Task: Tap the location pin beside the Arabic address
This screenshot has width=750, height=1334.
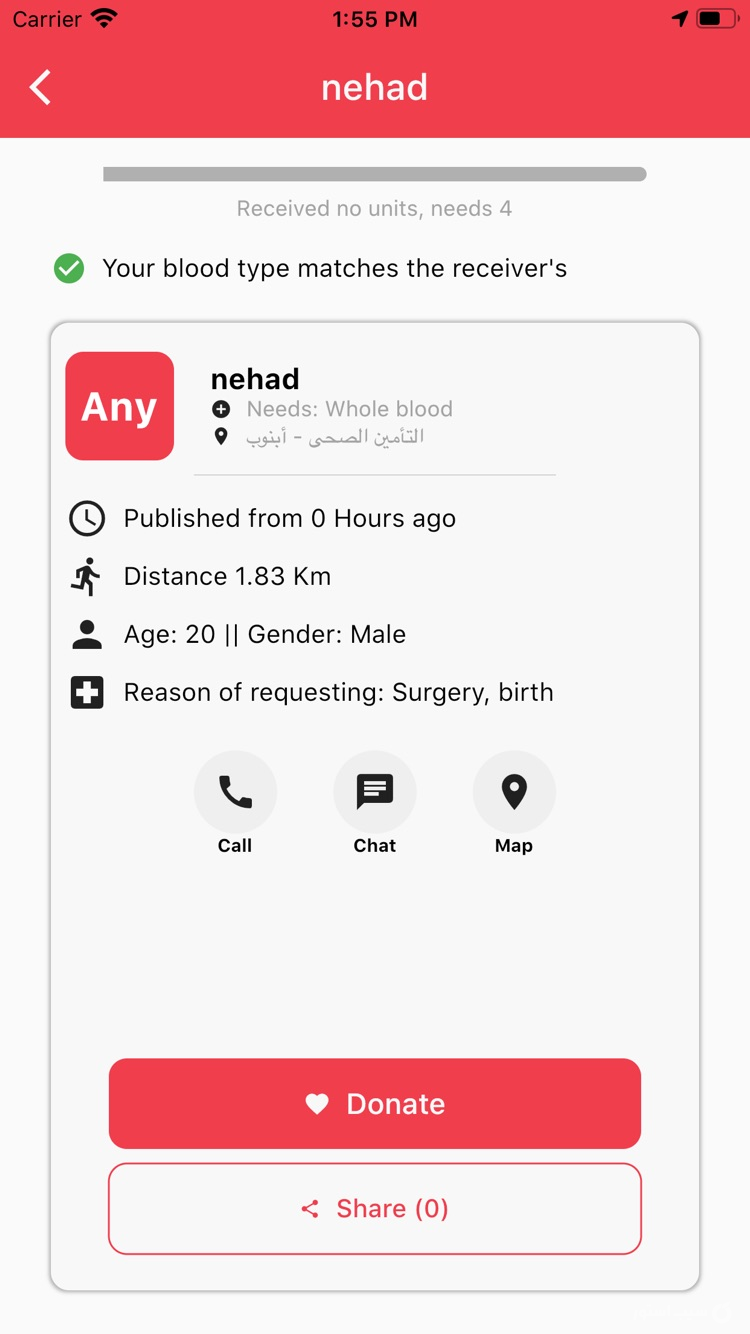Action: [221, 436]
